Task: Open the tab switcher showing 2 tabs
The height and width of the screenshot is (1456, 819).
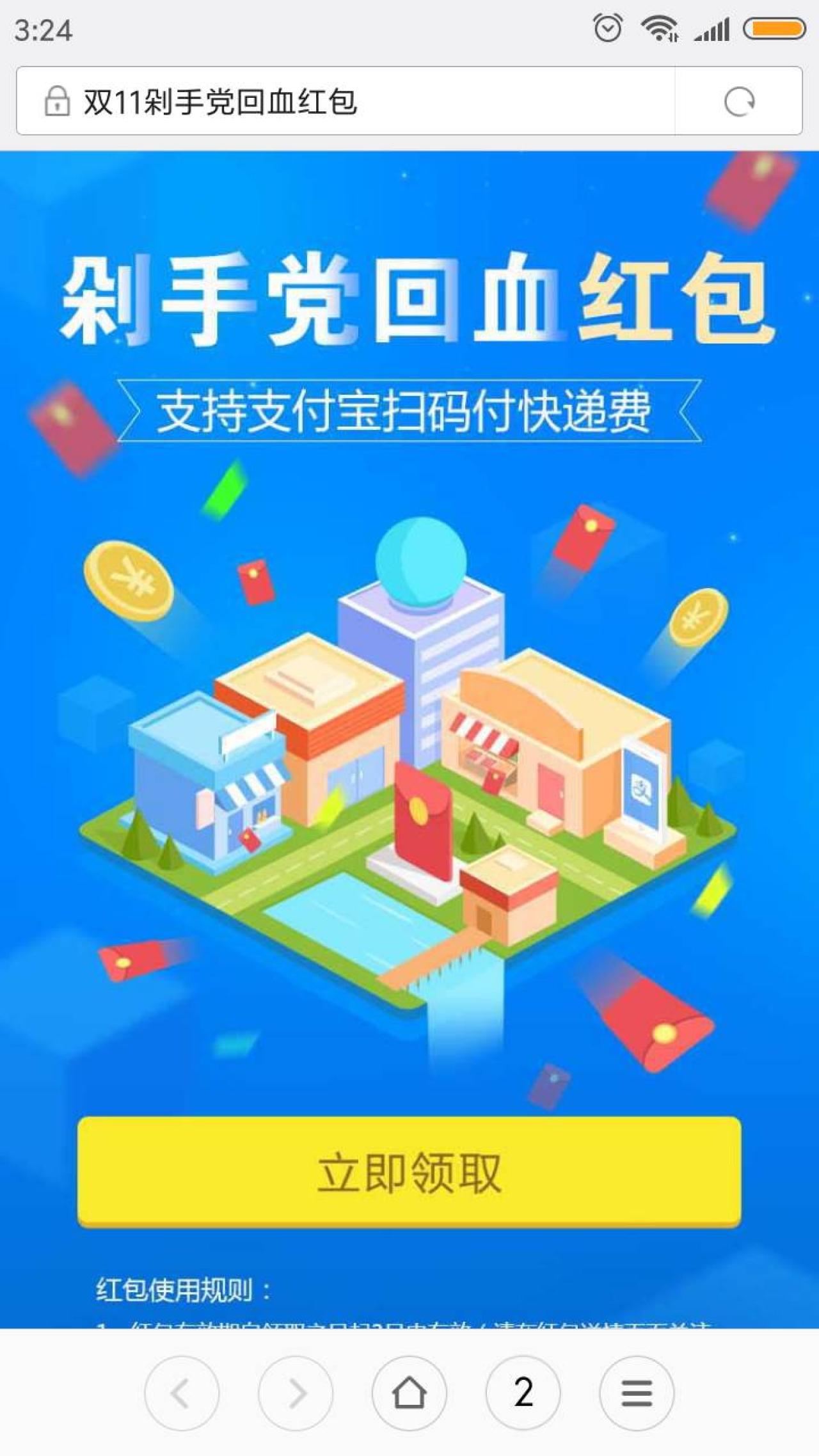Action: click(x=523, y=1393)
